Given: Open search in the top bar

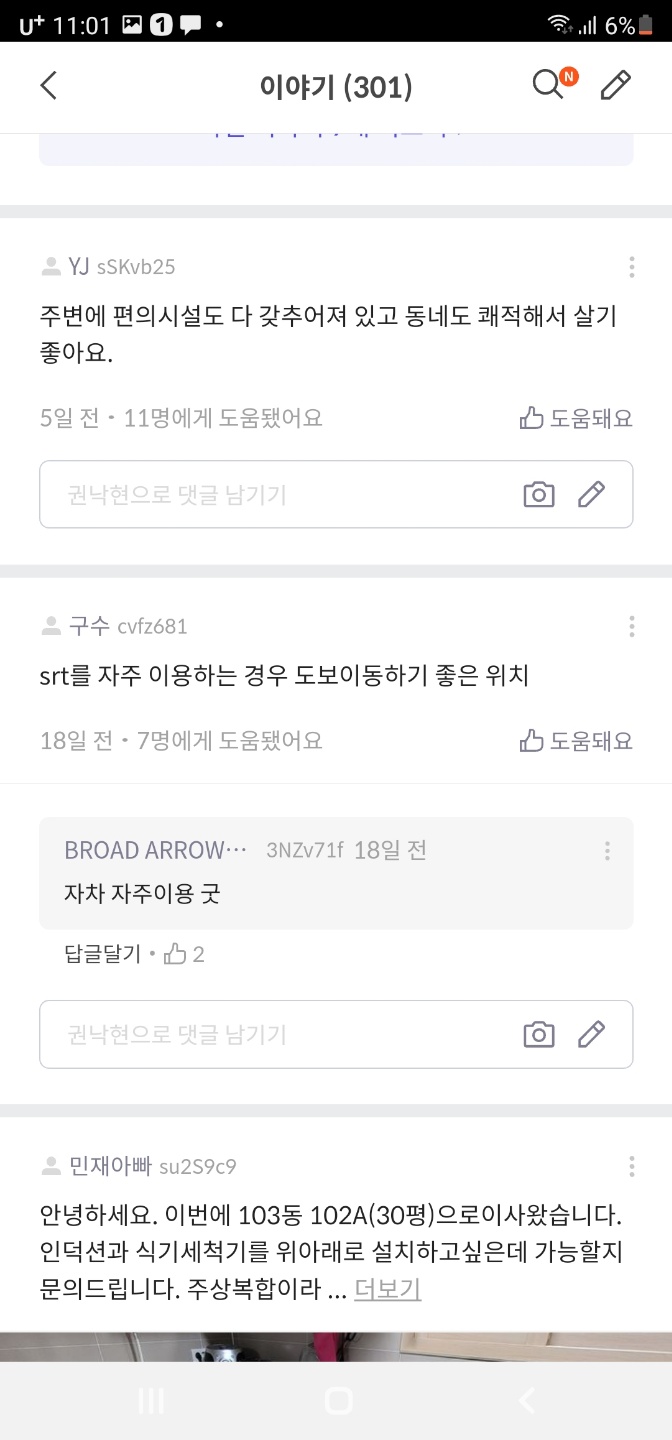Looking at the screenshot, I should pyautogui.click(x=548, y=86).
